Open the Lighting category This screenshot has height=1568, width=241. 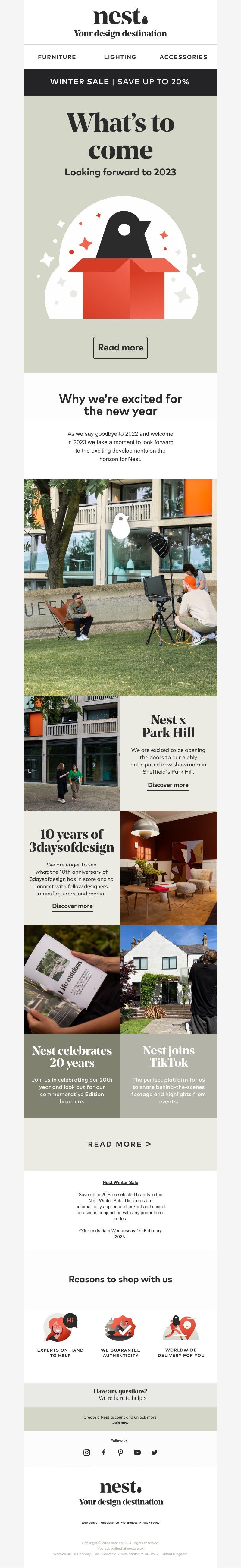120,57
